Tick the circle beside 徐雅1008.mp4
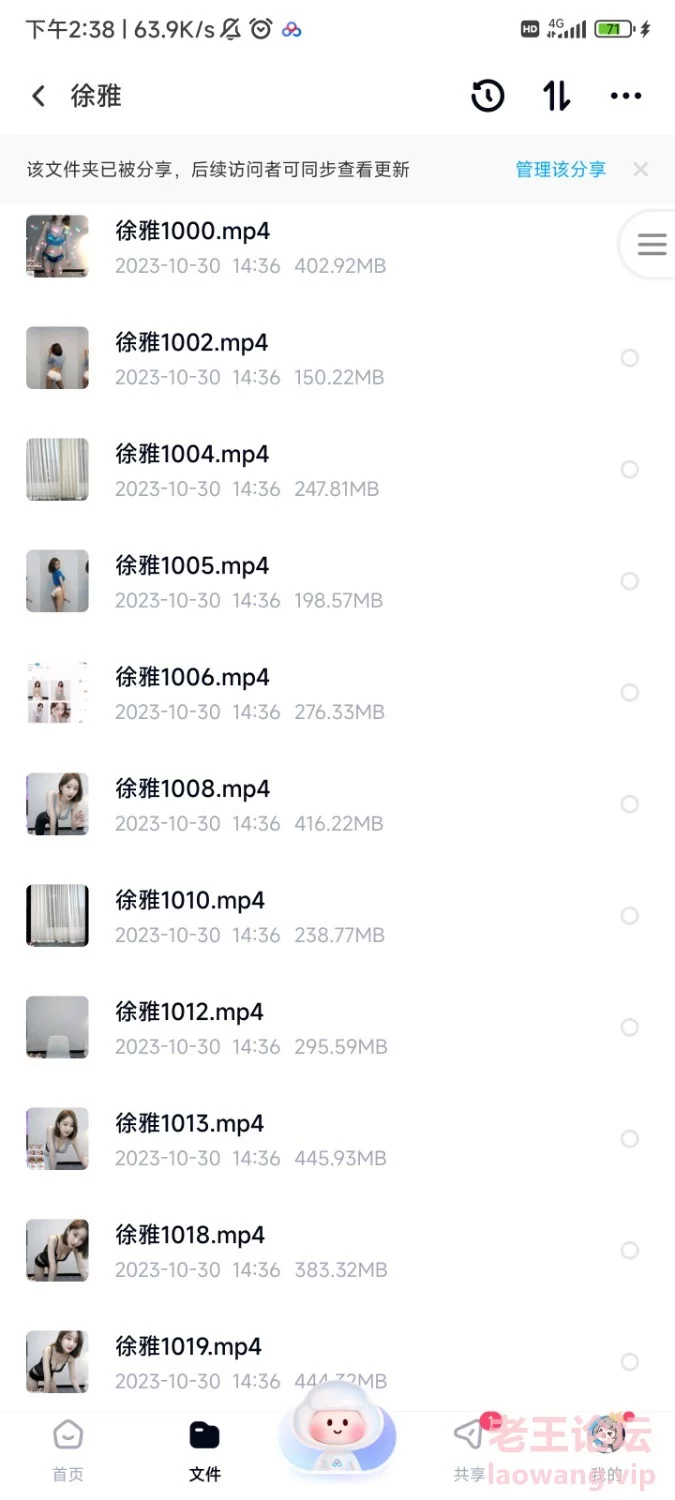 click(630, 804)
